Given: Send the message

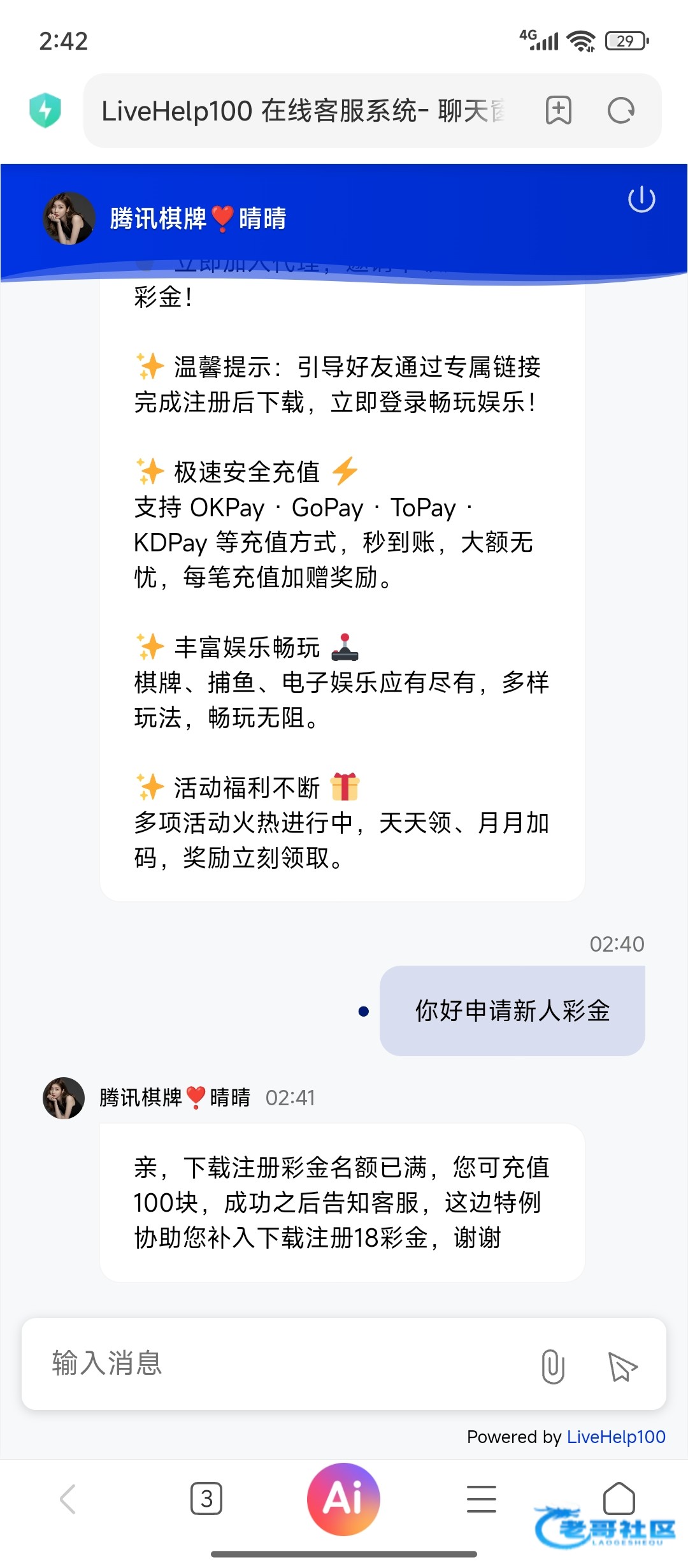Looking at the screenshot, I should 622,1366.
